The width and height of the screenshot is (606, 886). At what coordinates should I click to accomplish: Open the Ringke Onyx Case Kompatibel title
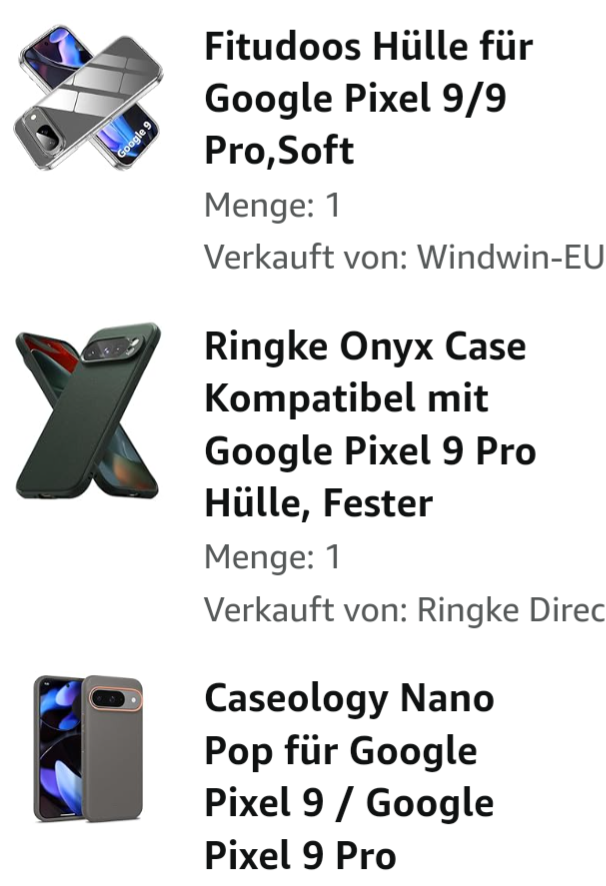click(368, 424)
